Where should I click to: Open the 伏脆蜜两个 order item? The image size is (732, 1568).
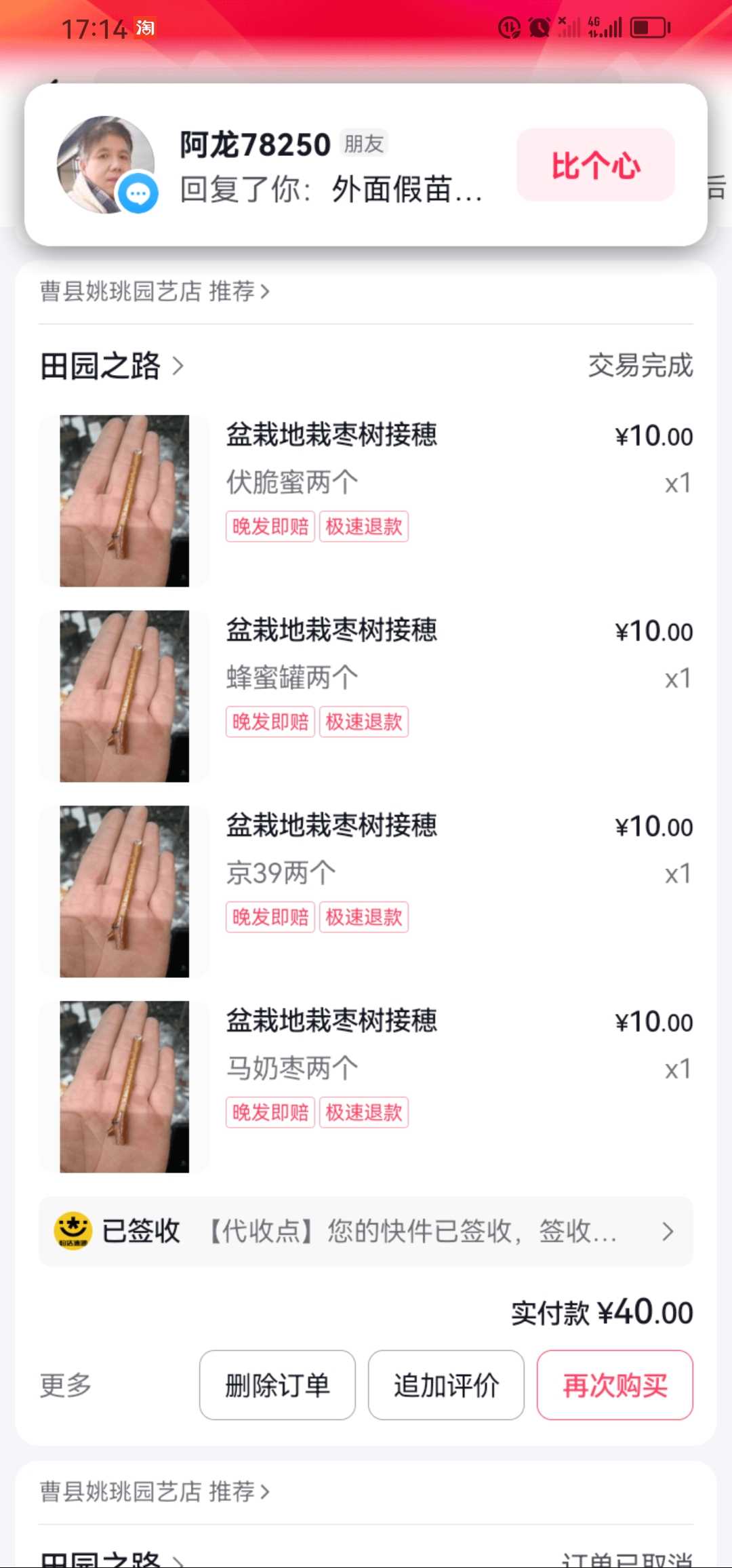[x=366, y=501]
